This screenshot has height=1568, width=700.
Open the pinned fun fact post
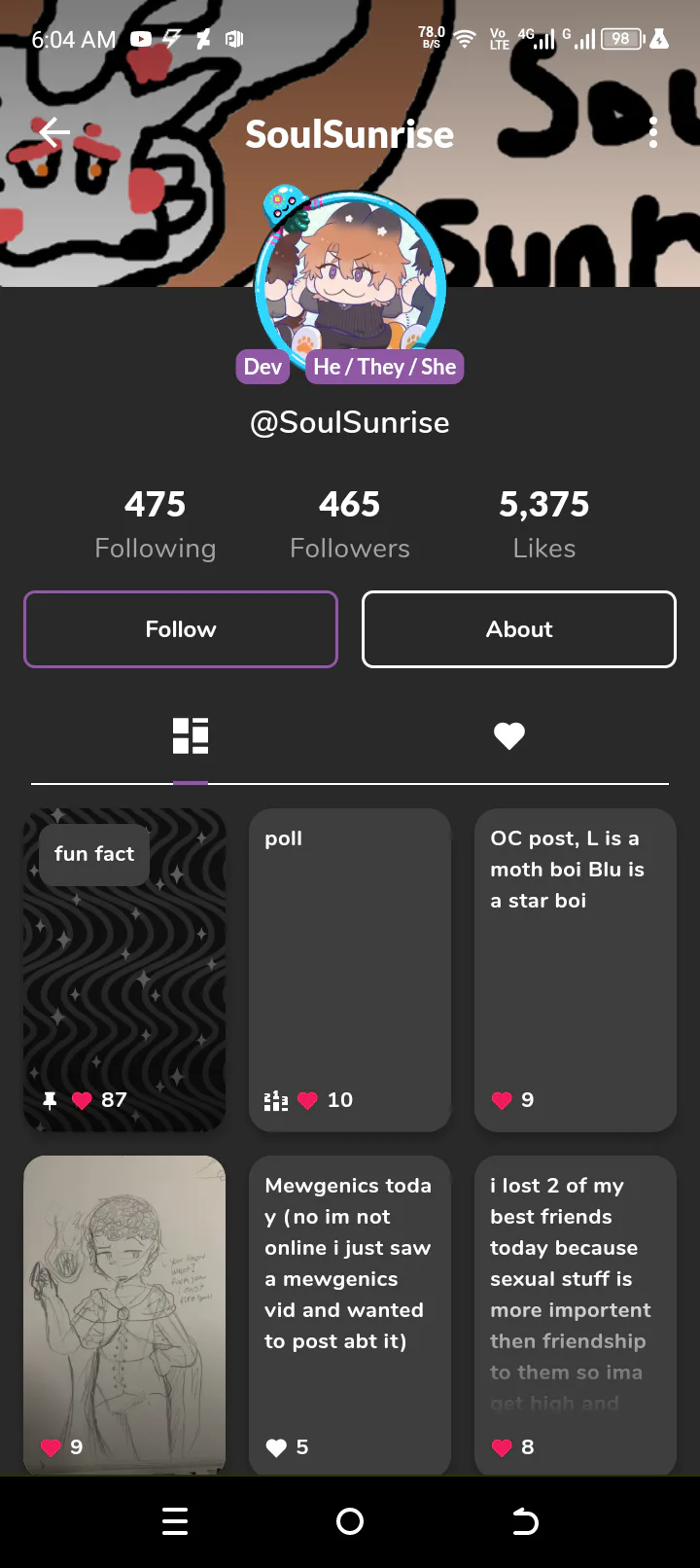pyautogui.click(x=124, y=970)
